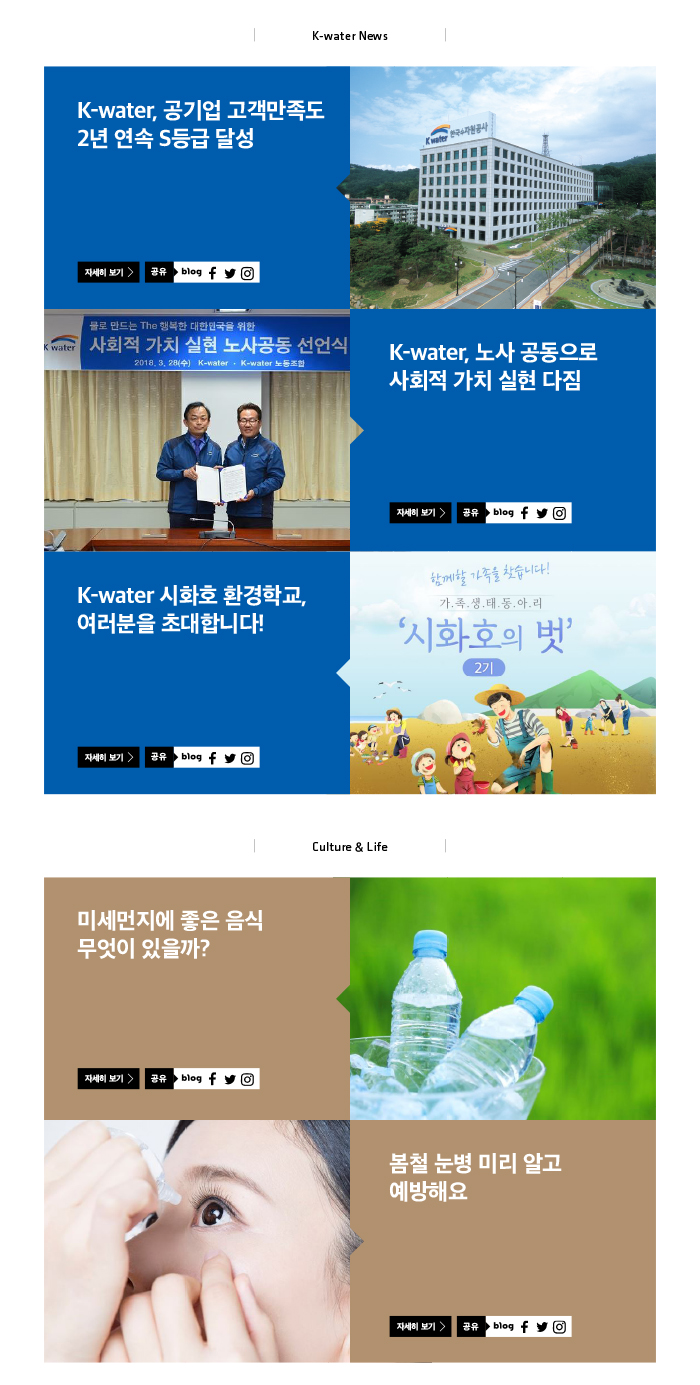Share the S-grade article on Facebook

pos(212,273)
